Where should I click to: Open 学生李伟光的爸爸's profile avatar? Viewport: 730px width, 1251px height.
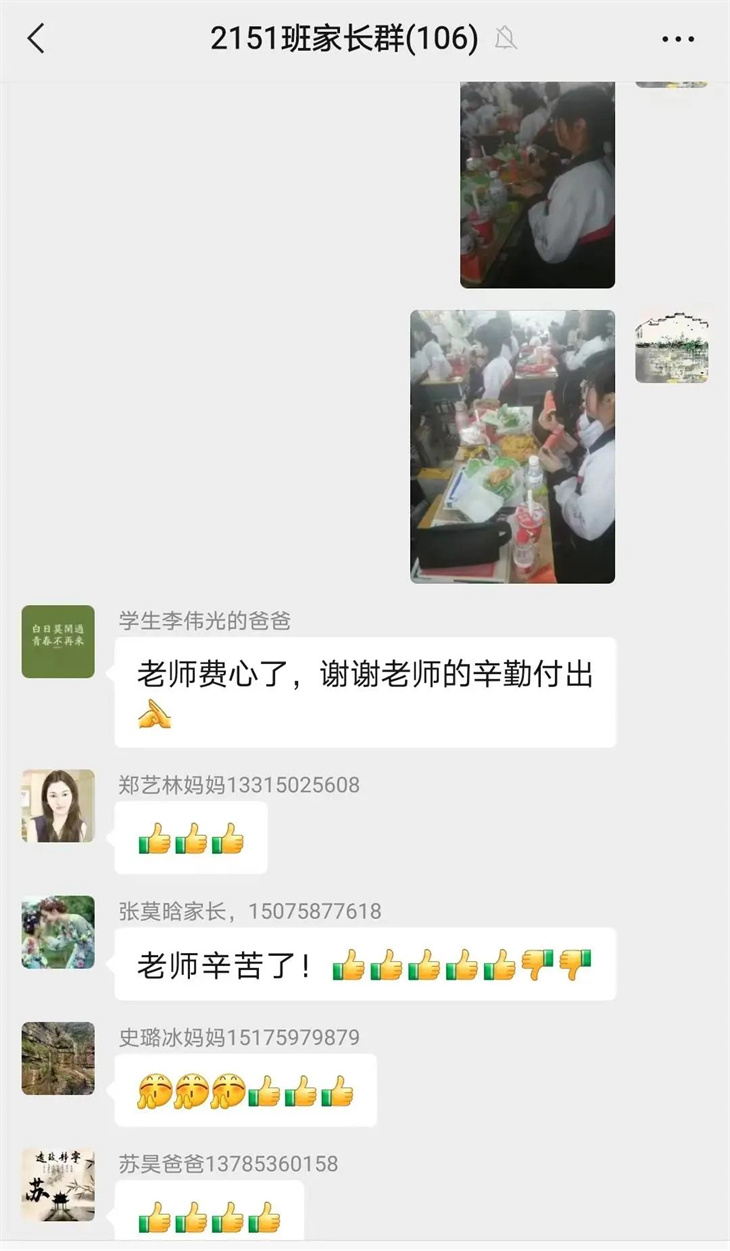point(58,641)
